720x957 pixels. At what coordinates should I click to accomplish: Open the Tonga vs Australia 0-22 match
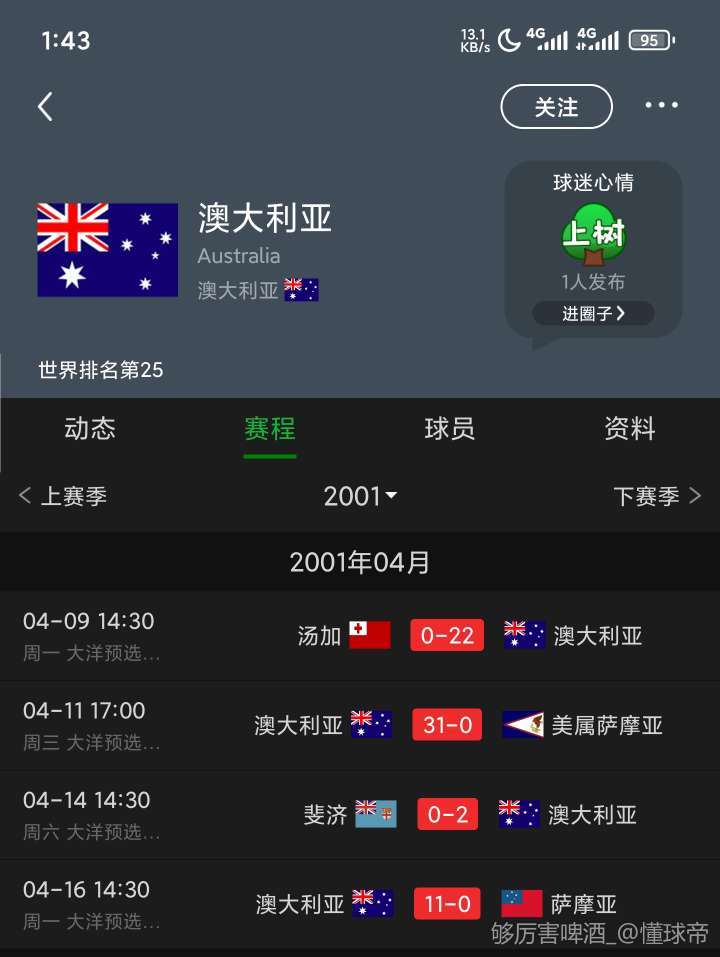tap(447, 636)
